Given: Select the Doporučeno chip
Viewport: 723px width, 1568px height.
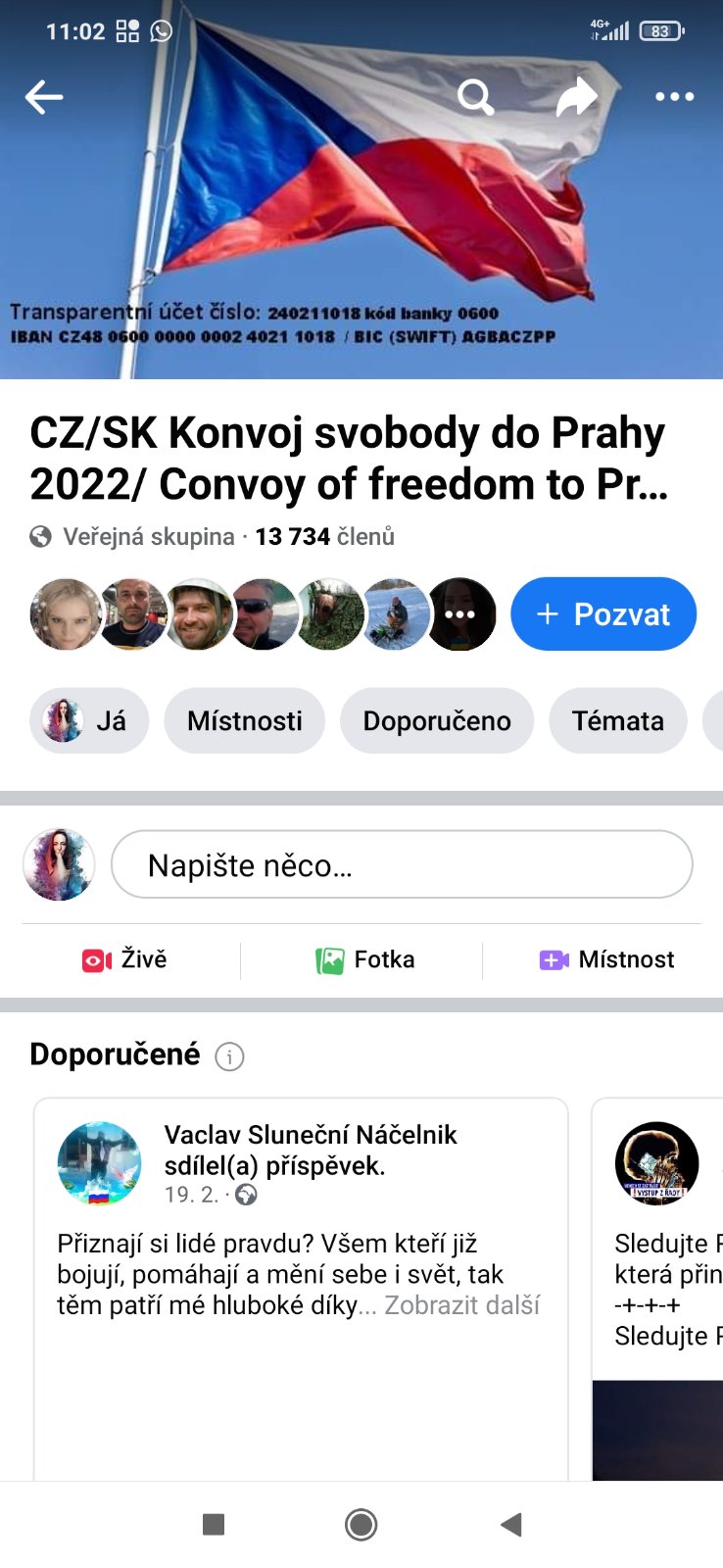Looking at the screenshot, I should point(437,721).
